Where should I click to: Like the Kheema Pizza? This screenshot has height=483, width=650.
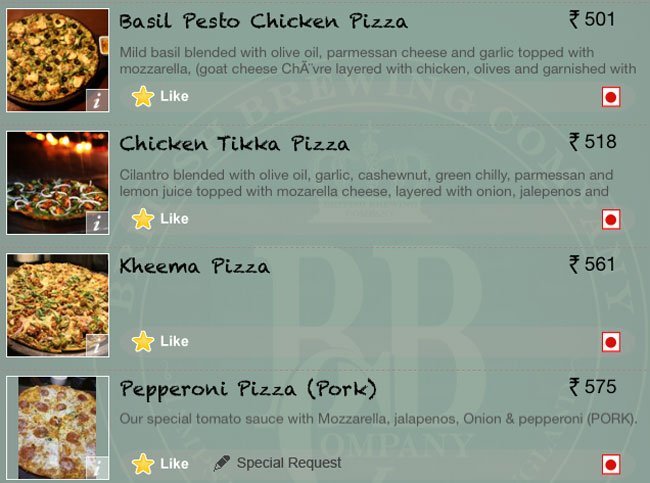[x=161, y=342]
